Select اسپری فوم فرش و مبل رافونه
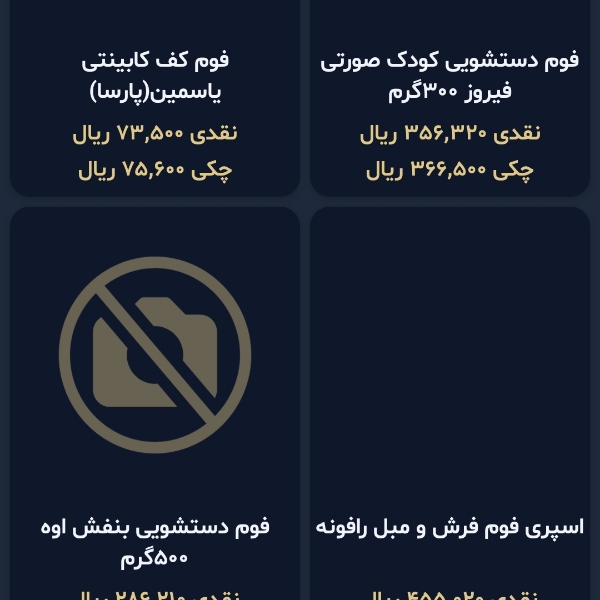The width and height of the screenshot is (600, 600). tap(449, 527)
